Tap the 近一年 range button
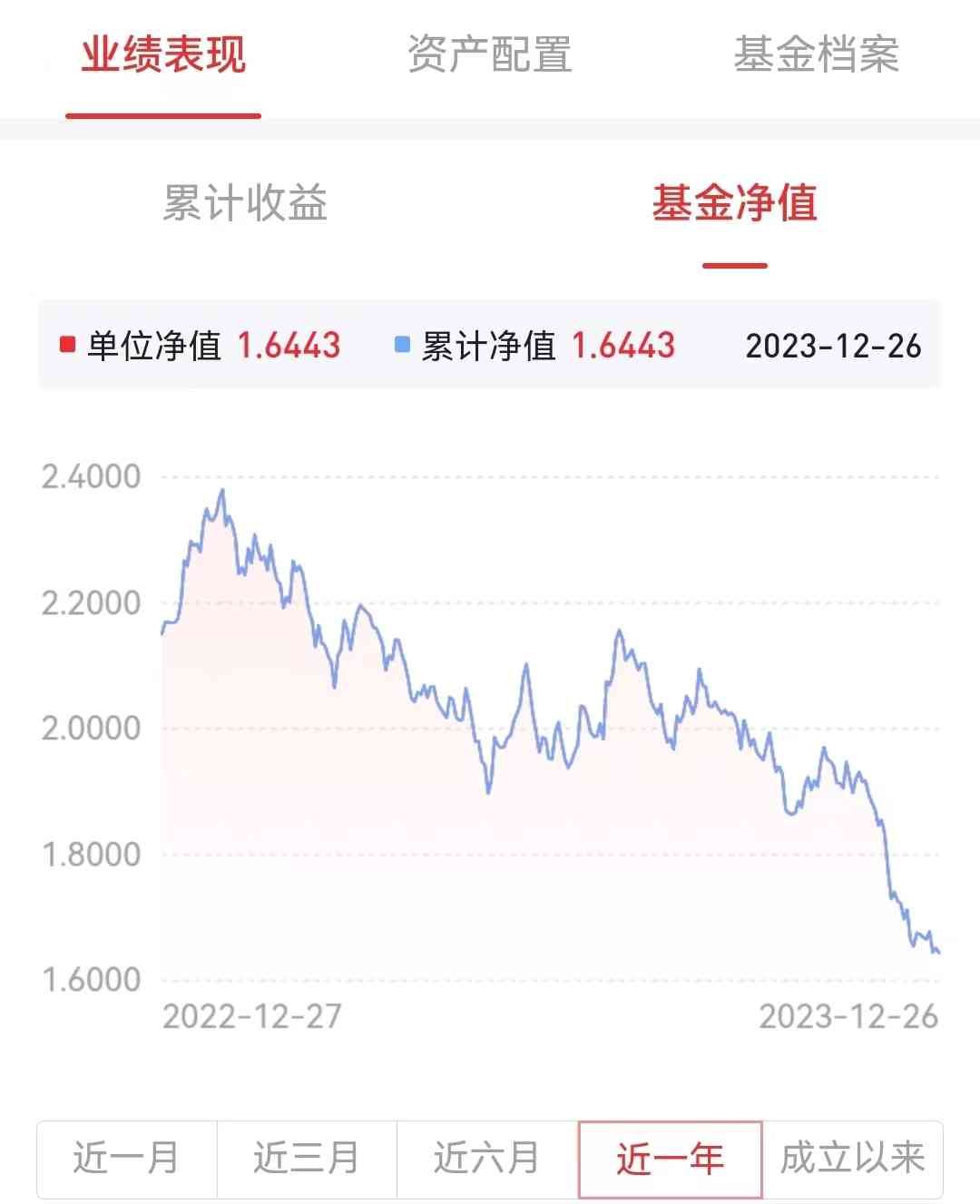Image resolution: width=980 pixels, height=1204 pixels. click(x=670, y=1159)
